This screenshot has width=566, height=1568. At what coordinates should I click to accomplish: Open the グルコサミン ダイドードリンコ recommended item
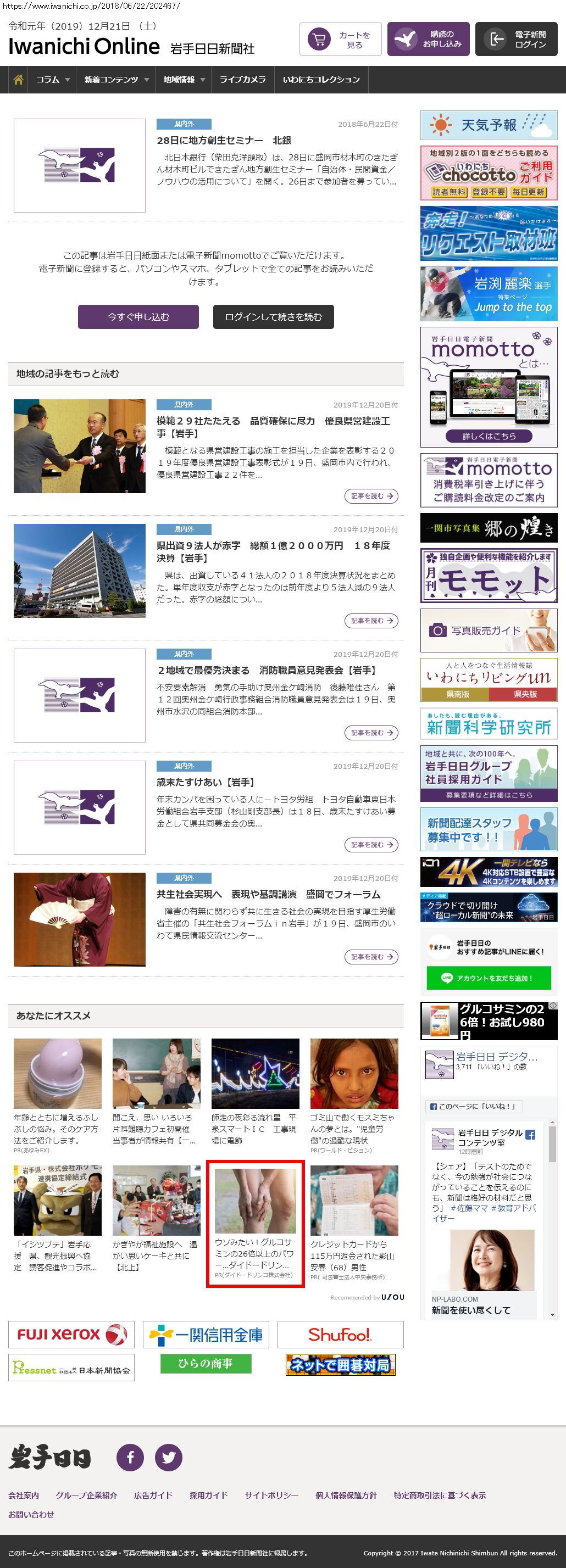[x=254, y=1224]
